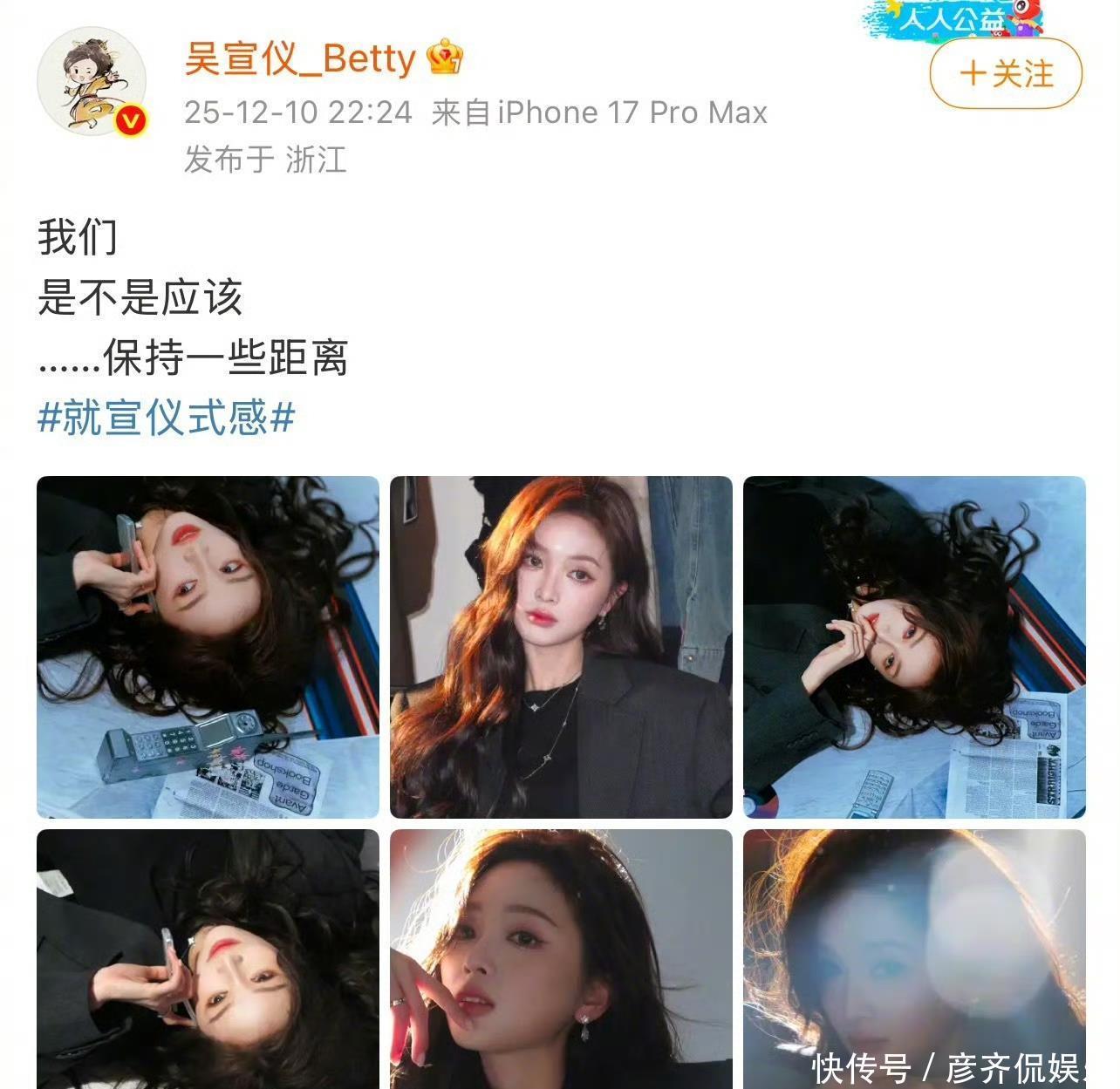View the blurry lens-flare photo
This screenshot has width=1120, height=1089.
(x=914, y=958)
